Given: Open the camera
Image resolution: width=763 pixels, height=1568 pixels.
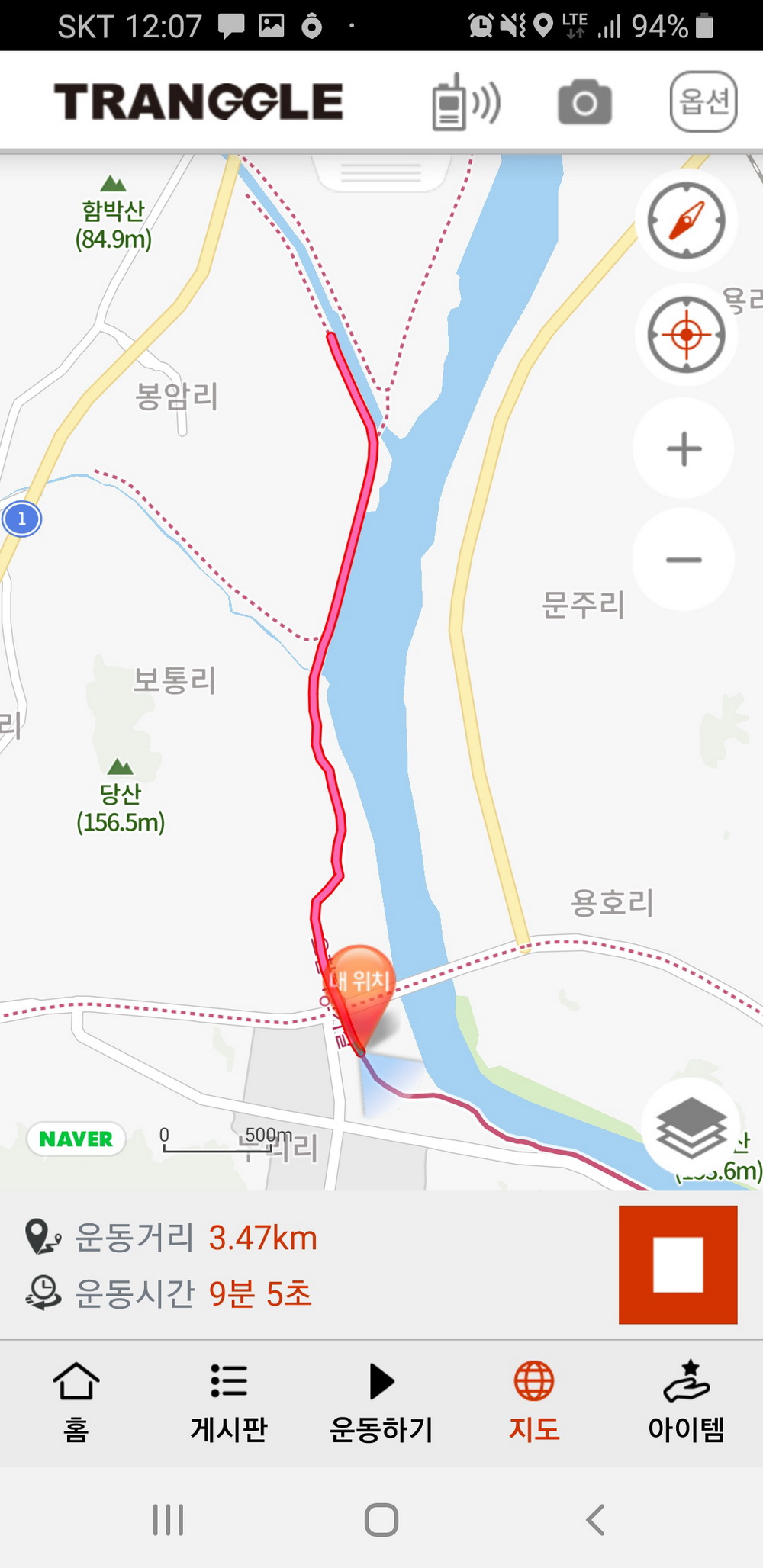Looking at the screenshot, I should (x=584, y=102).
